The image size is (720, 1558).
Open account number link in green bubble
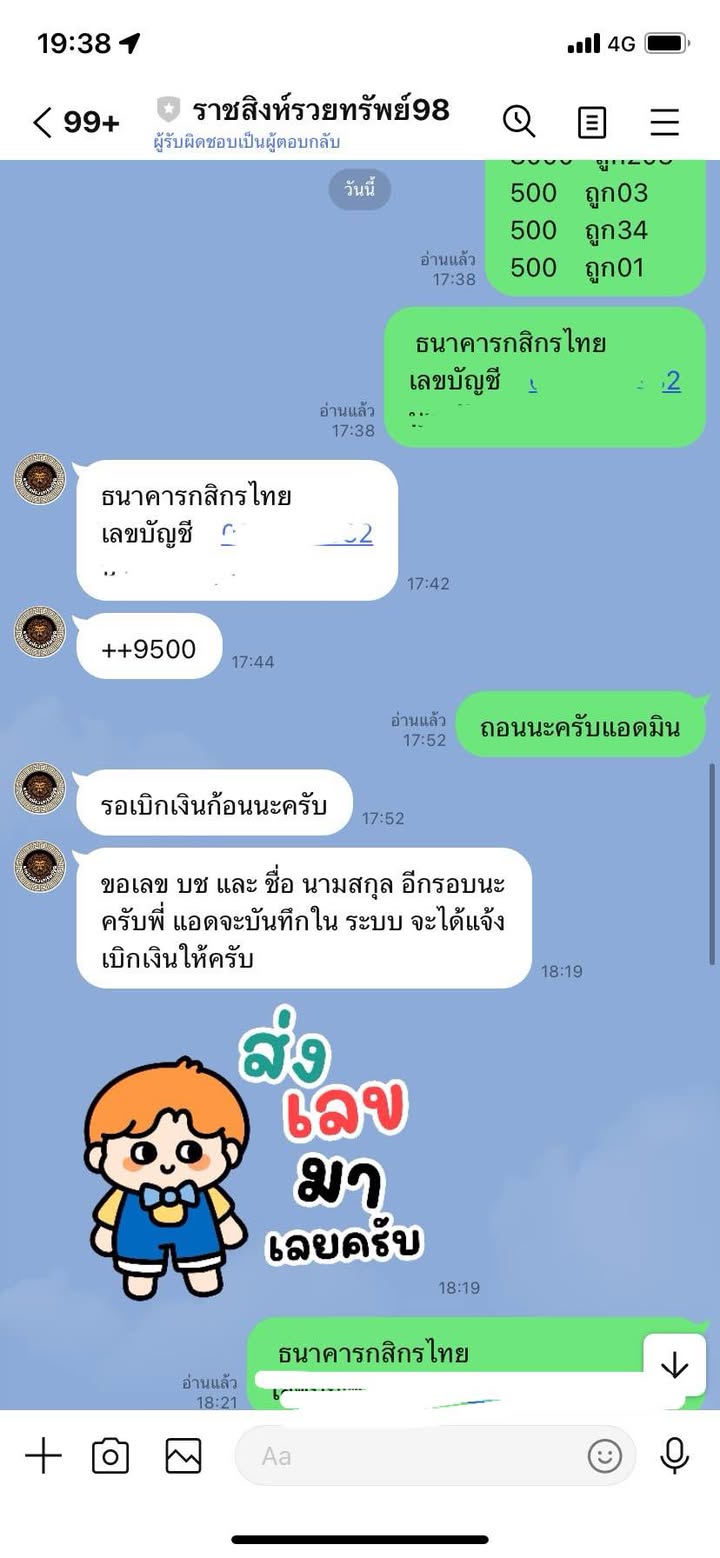pos(605,381)
